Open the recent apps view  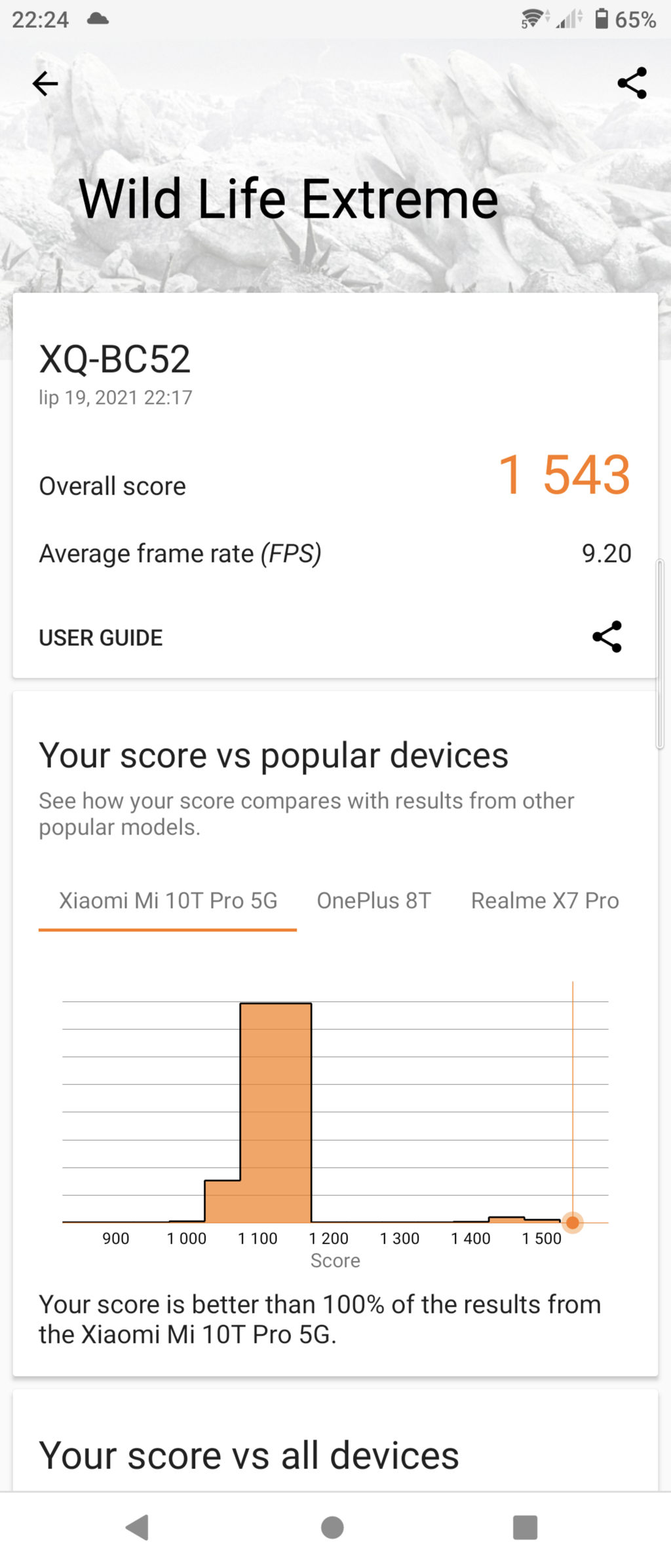point(525,1527)
